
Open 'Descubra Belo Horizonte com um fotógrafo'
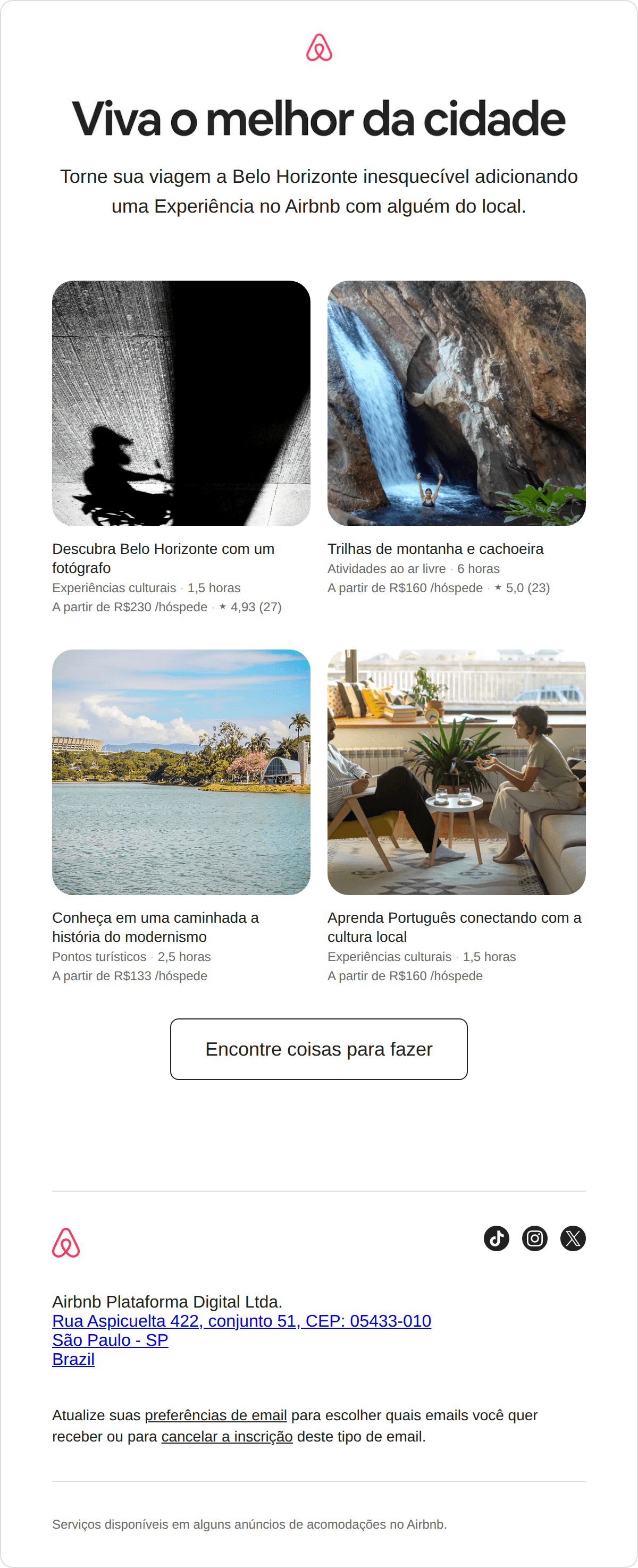tap(163, 559)
